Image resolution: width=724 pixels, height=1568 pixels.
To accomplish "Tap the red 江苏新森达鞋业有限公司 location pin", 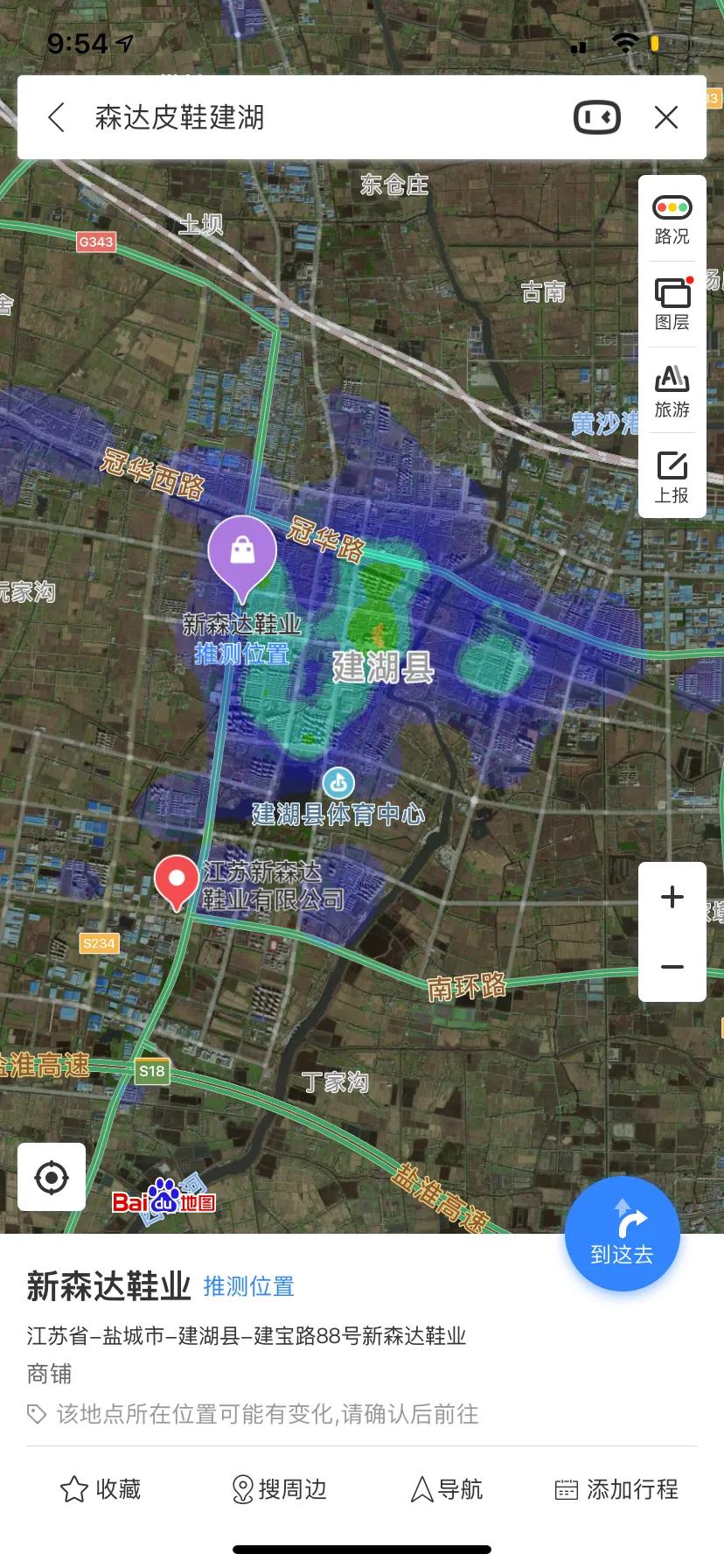I will (178, 879).
